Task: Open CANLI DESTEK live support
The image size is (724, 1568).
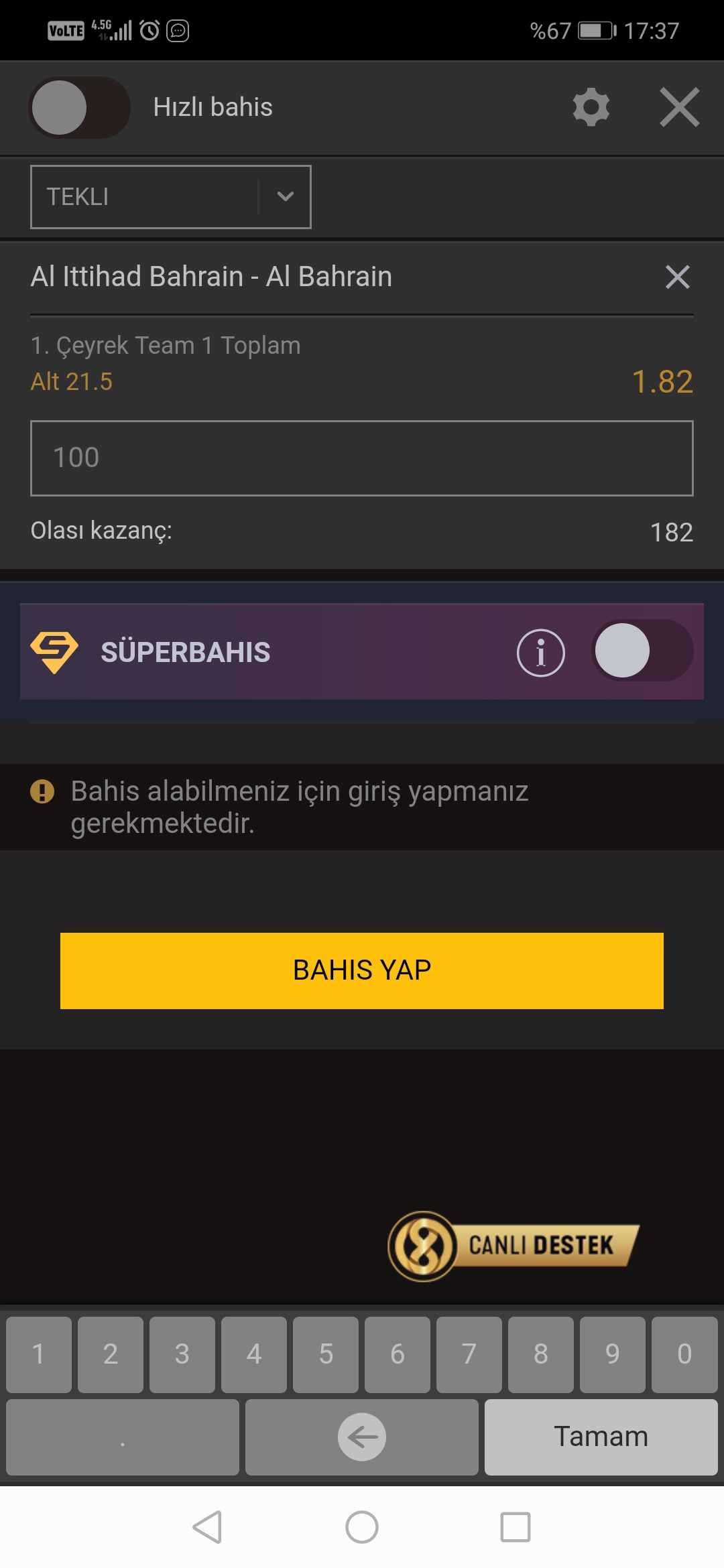Action: (x=514, y=1246)
